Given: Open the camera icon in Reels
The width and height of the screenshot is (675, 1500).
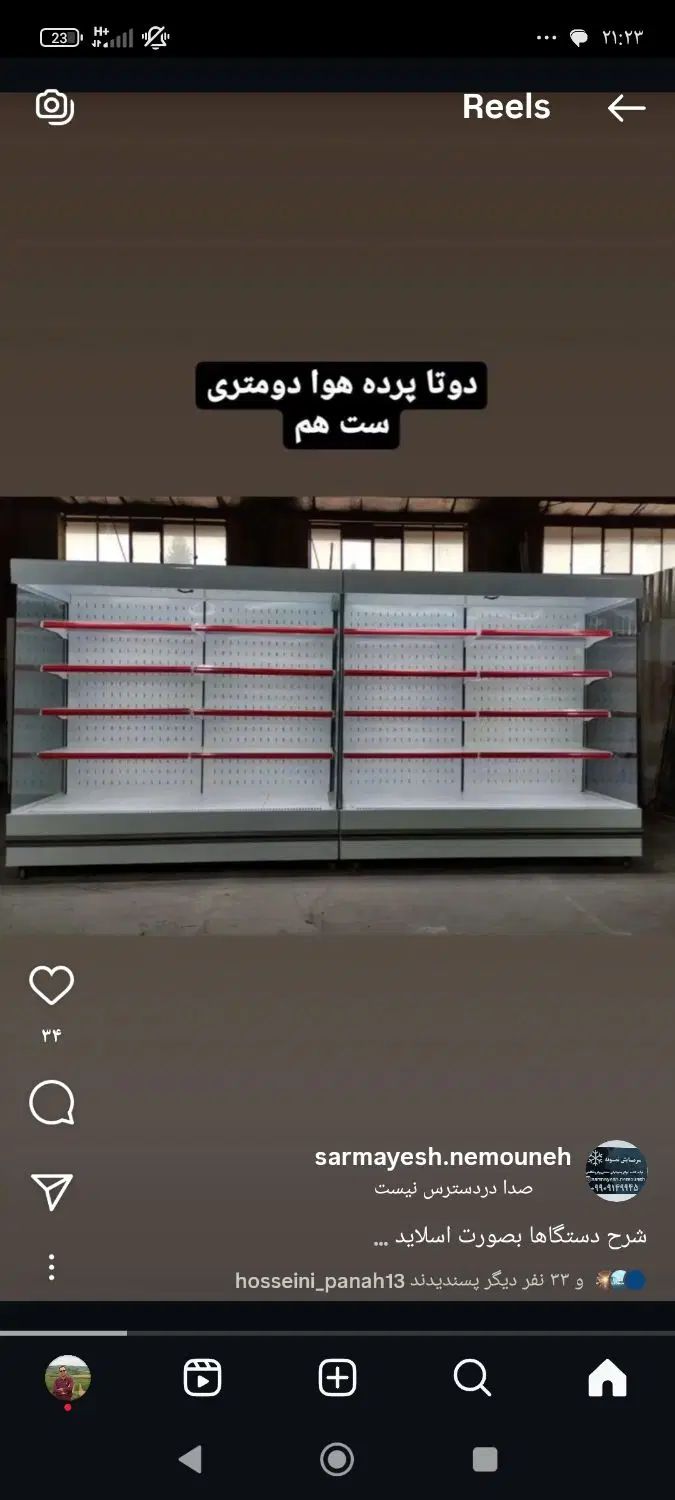Looking at the screenshot, I should click(55, 107).
